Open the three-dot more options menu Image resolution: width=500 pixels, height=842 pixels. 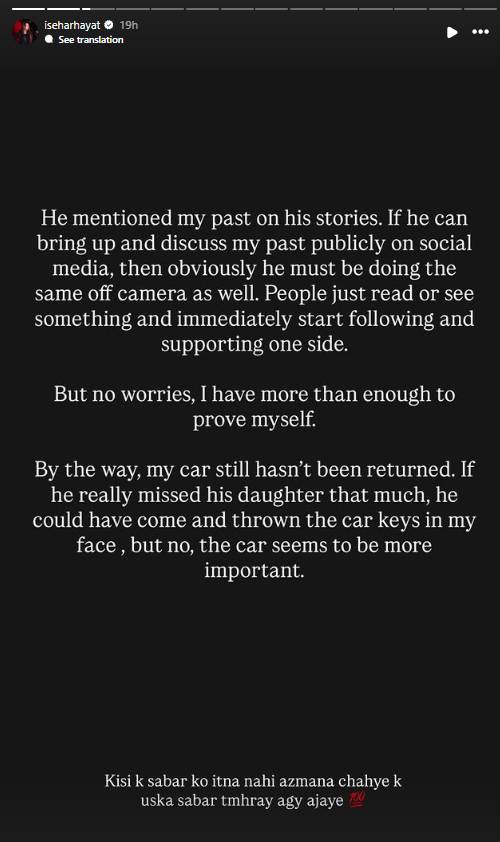480,32
